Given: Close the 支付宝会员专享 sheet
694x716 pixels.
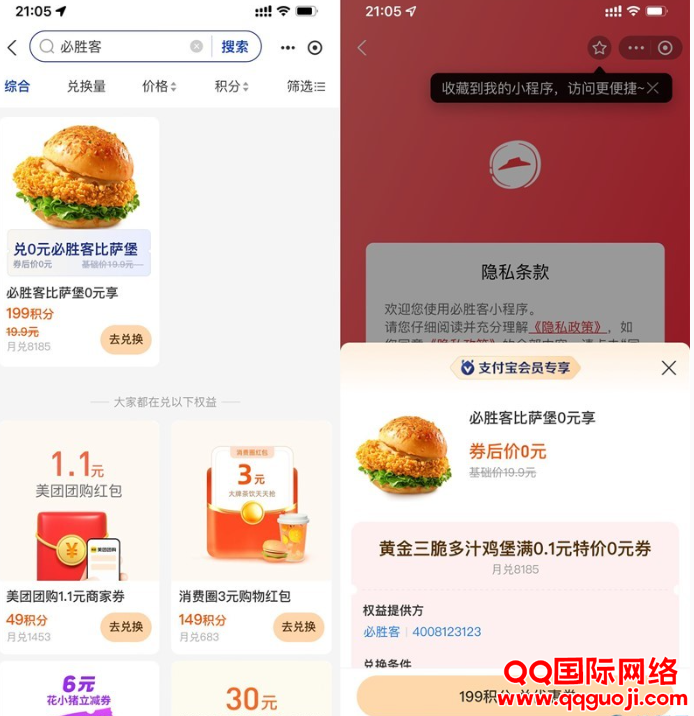Looking at the screenshot, I should pyautogui.click(x=668, y=368).
